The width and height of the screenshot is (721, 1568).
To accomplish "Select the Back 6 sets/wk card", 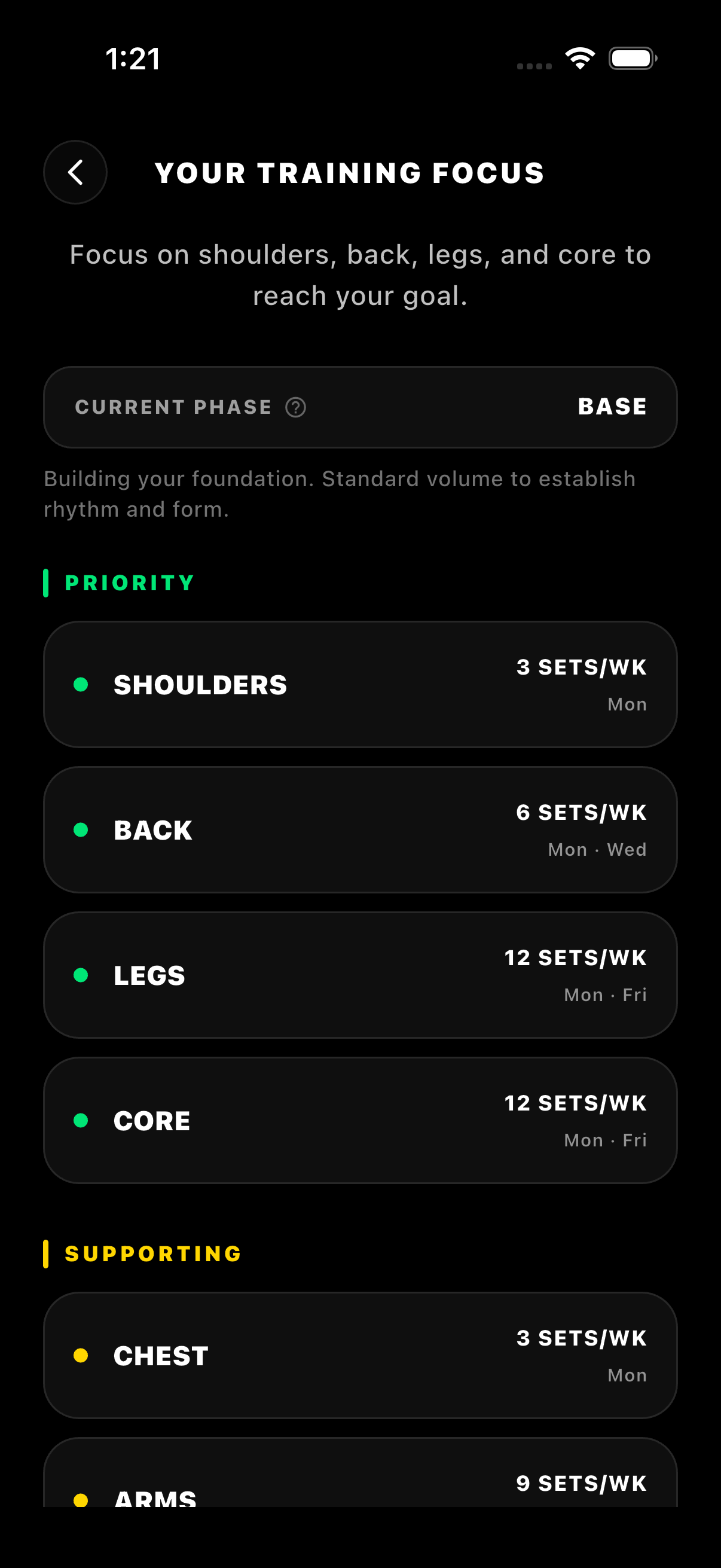I will pos(360,829).
